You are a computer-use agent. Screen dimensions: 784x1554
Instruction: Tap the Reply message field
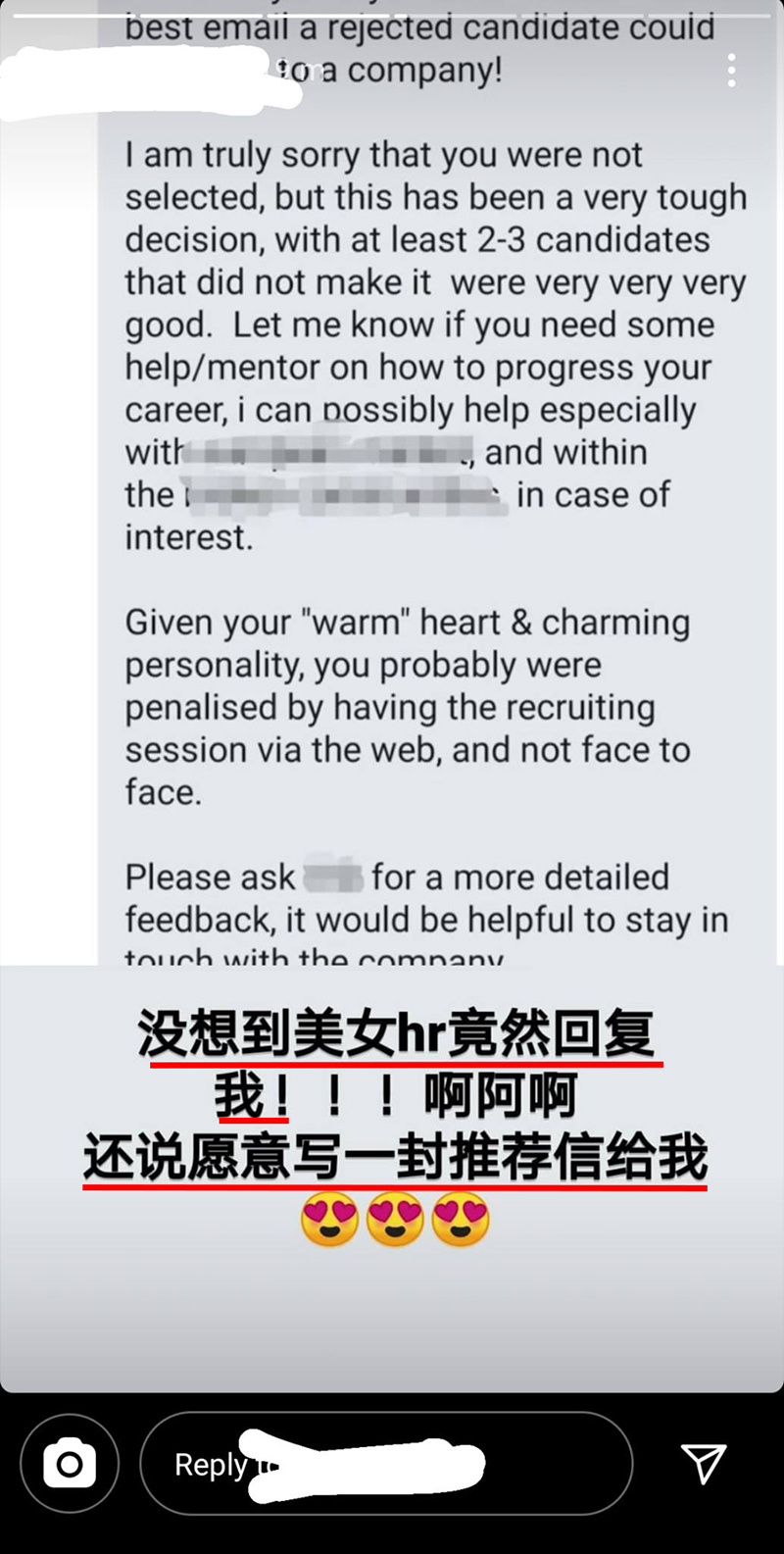coord(386,1464)
